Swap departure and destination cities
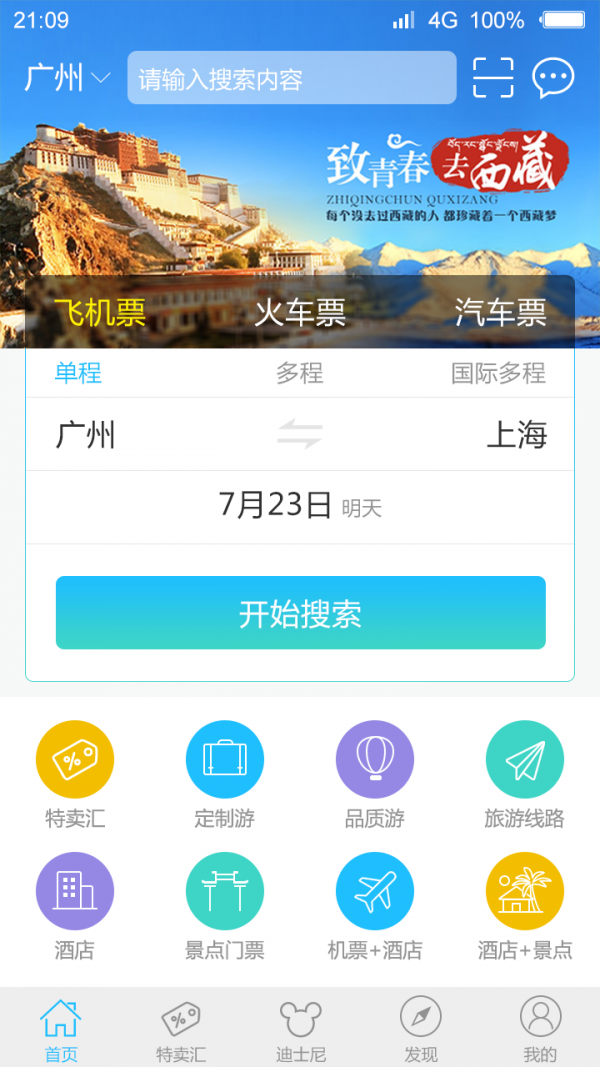Viewport: 600px width, 1067px height. click(x=300, y=435)
